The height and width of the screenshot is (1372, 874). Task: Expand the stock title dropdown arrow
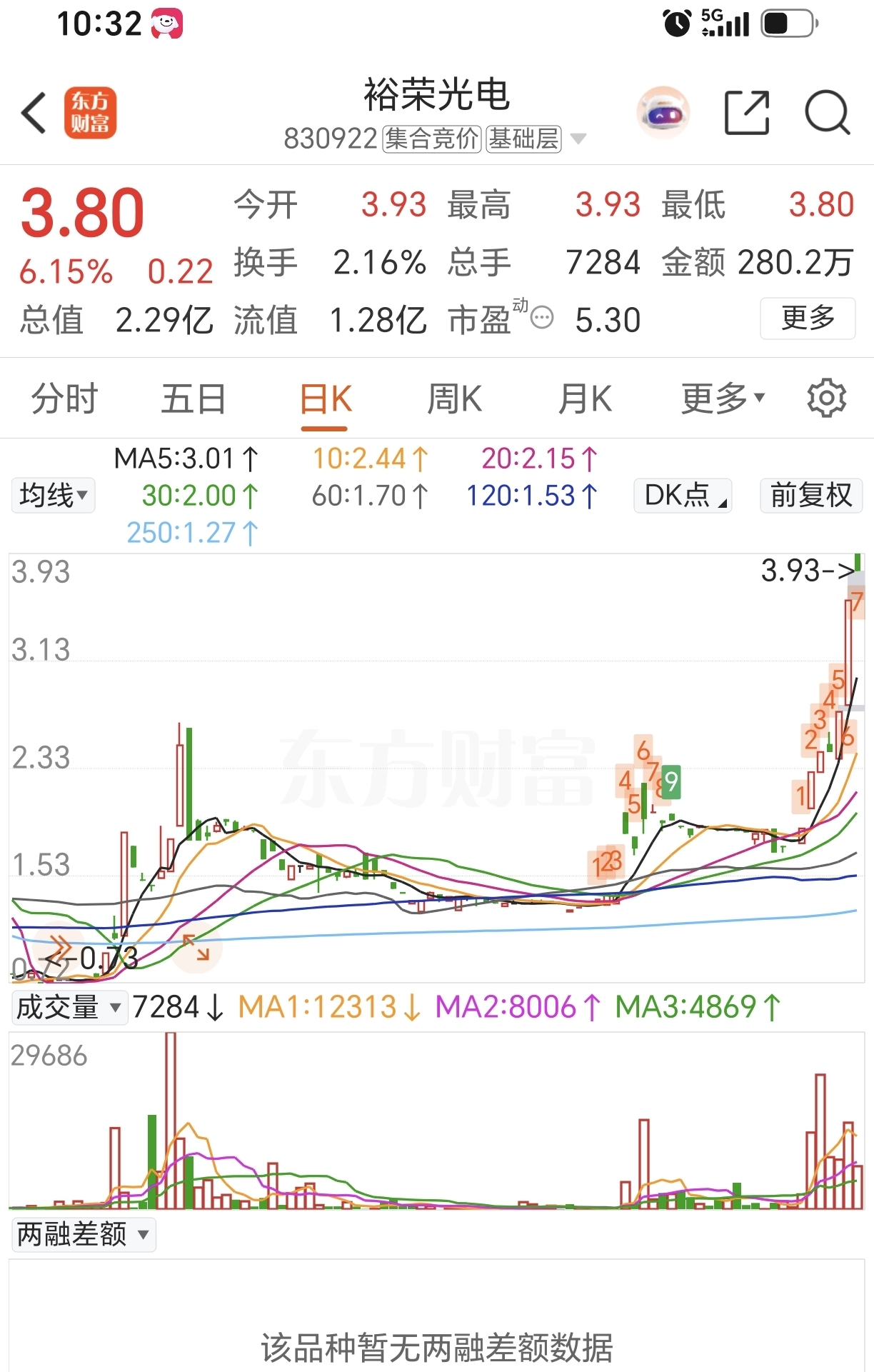[578, 139]
